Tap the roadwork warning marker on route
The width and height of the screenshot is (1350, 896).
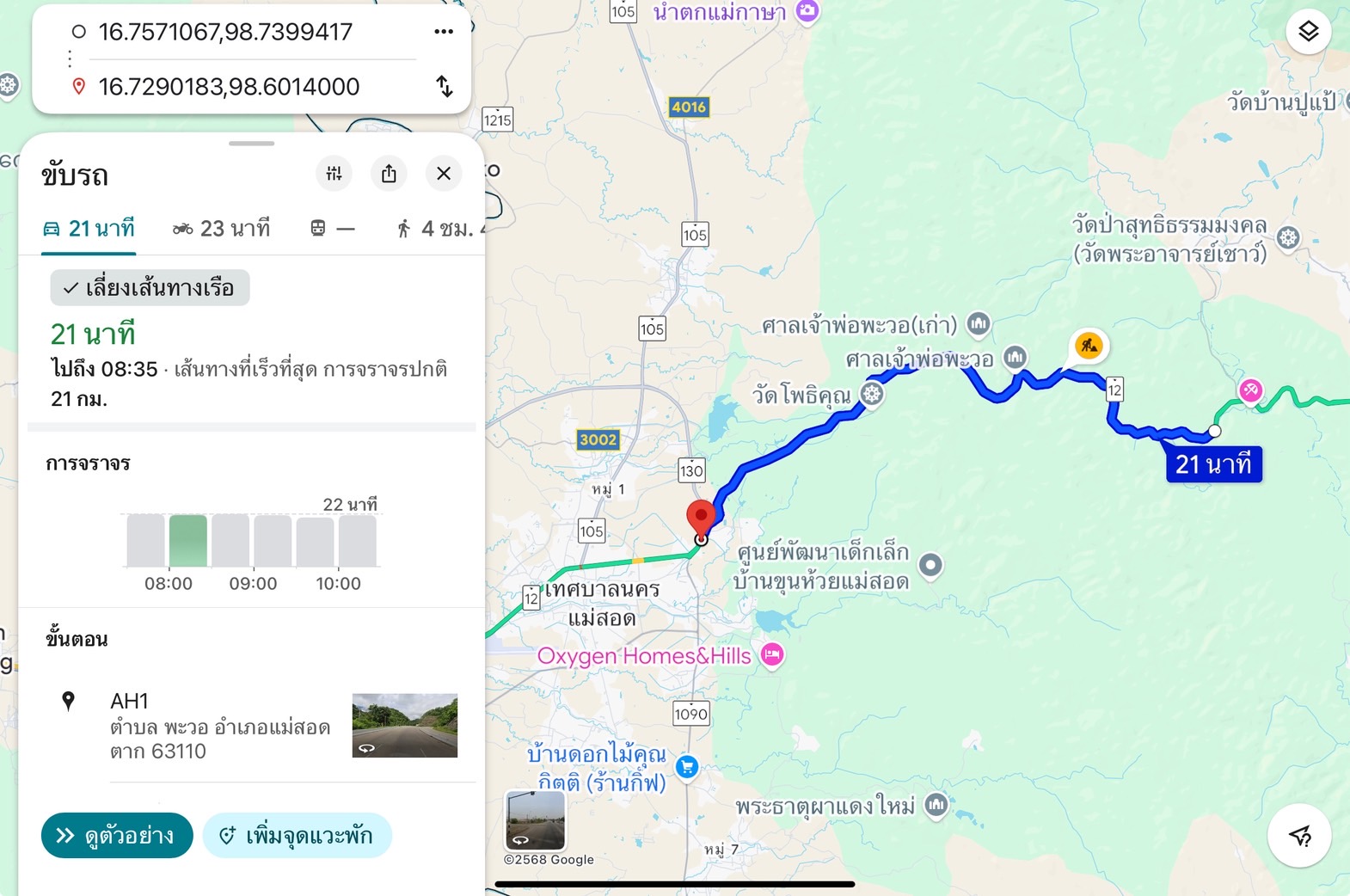tap(1089, 346)
